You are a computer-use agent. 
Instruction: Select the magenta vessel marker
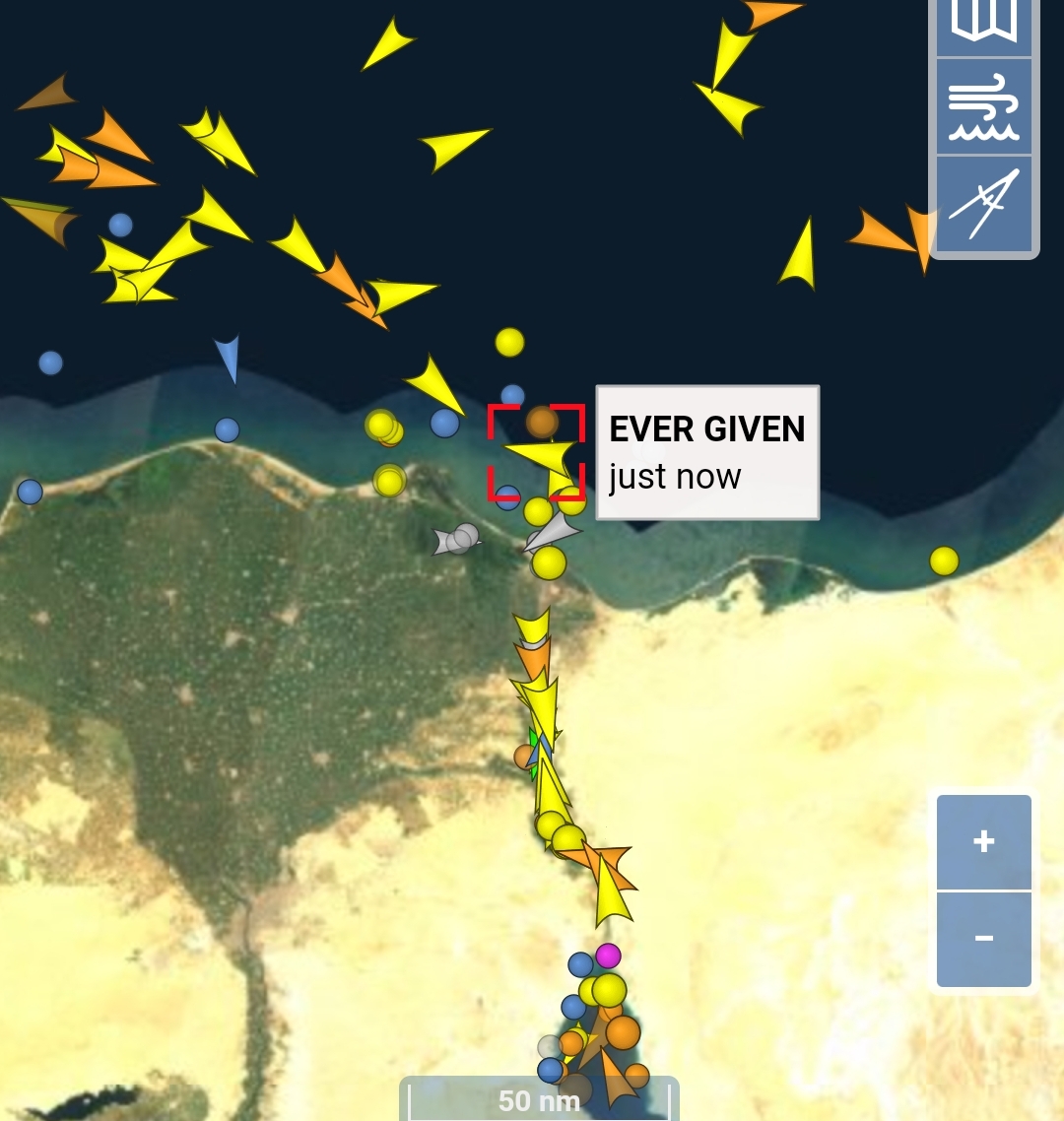pos(608,956)
